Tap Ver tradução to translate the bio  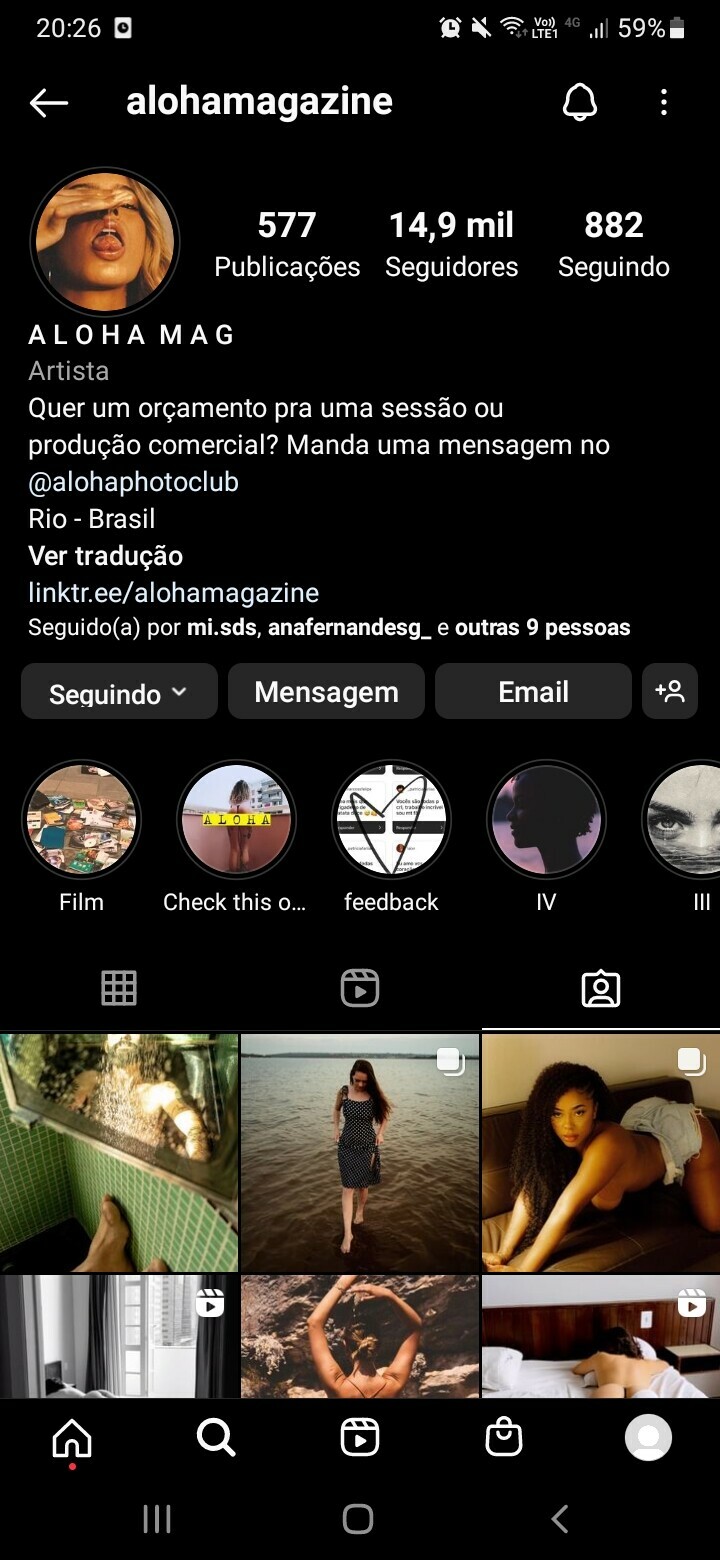pos(105,556)
